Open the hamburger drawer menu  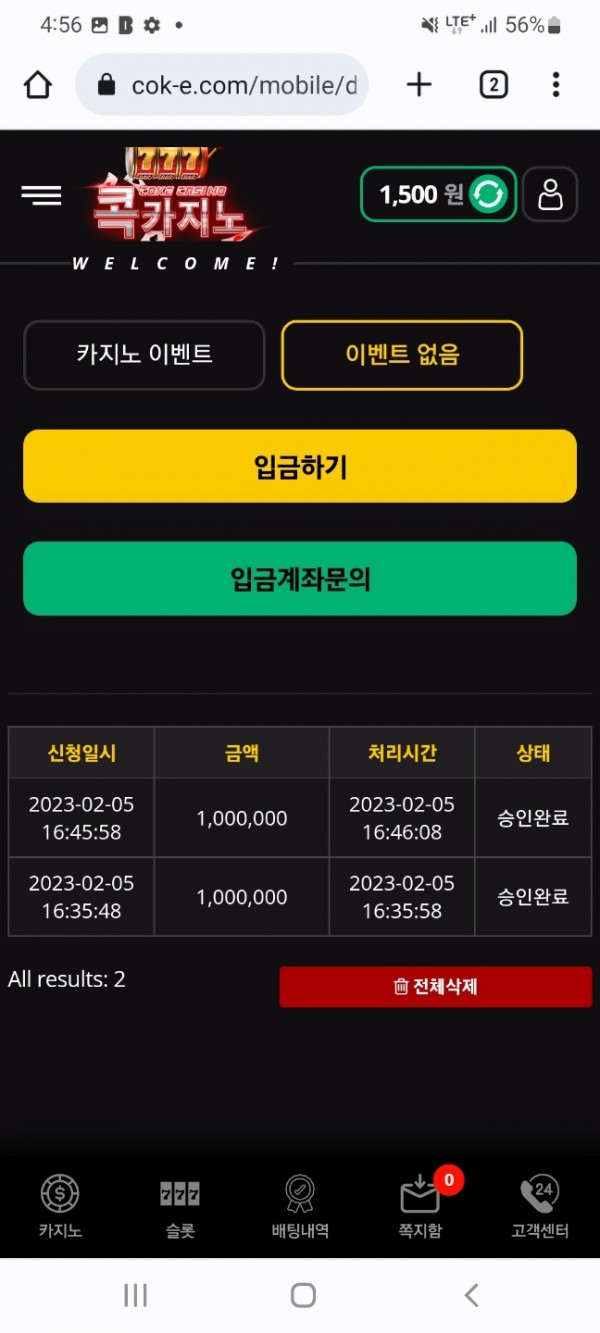pyautogui.click(x=41, y=195)
